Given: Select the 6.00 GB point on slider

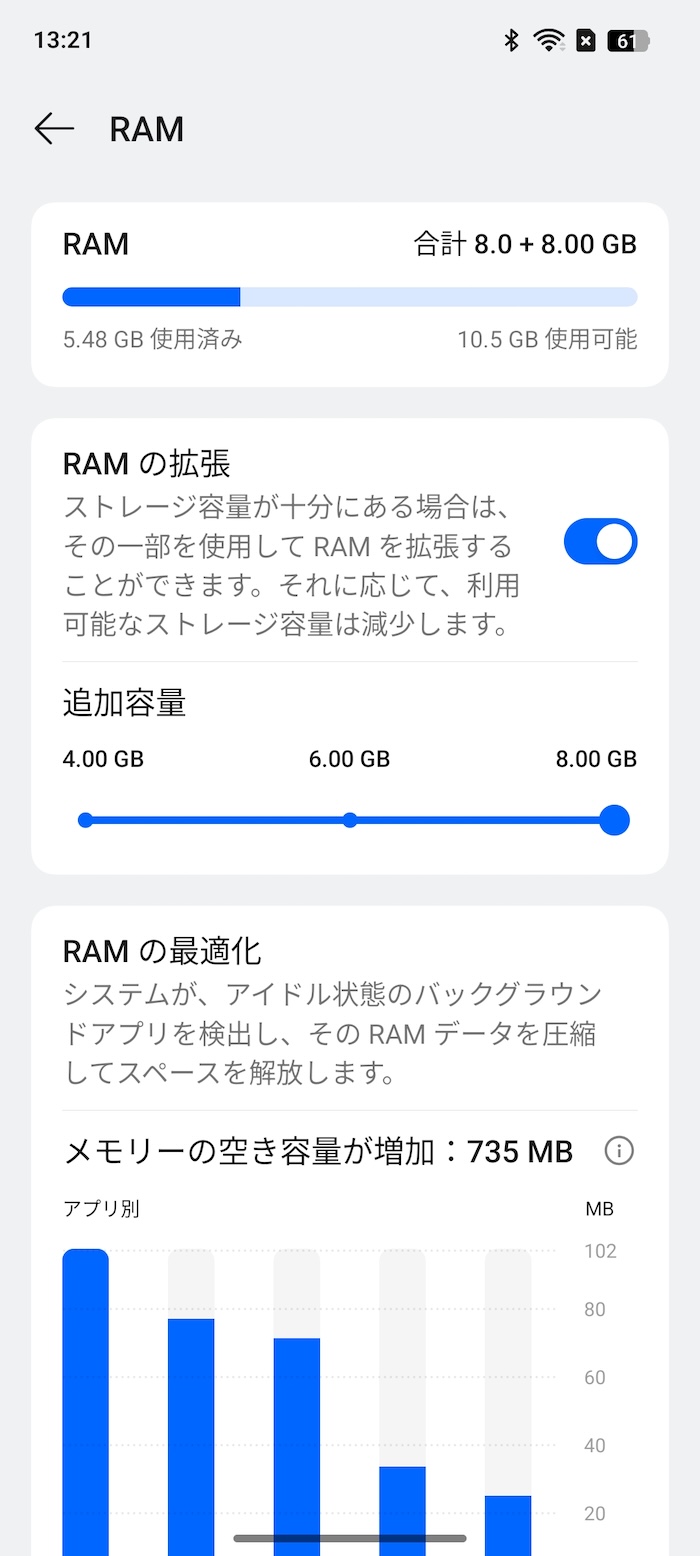Looking at the screenshot, I should 349,821.
